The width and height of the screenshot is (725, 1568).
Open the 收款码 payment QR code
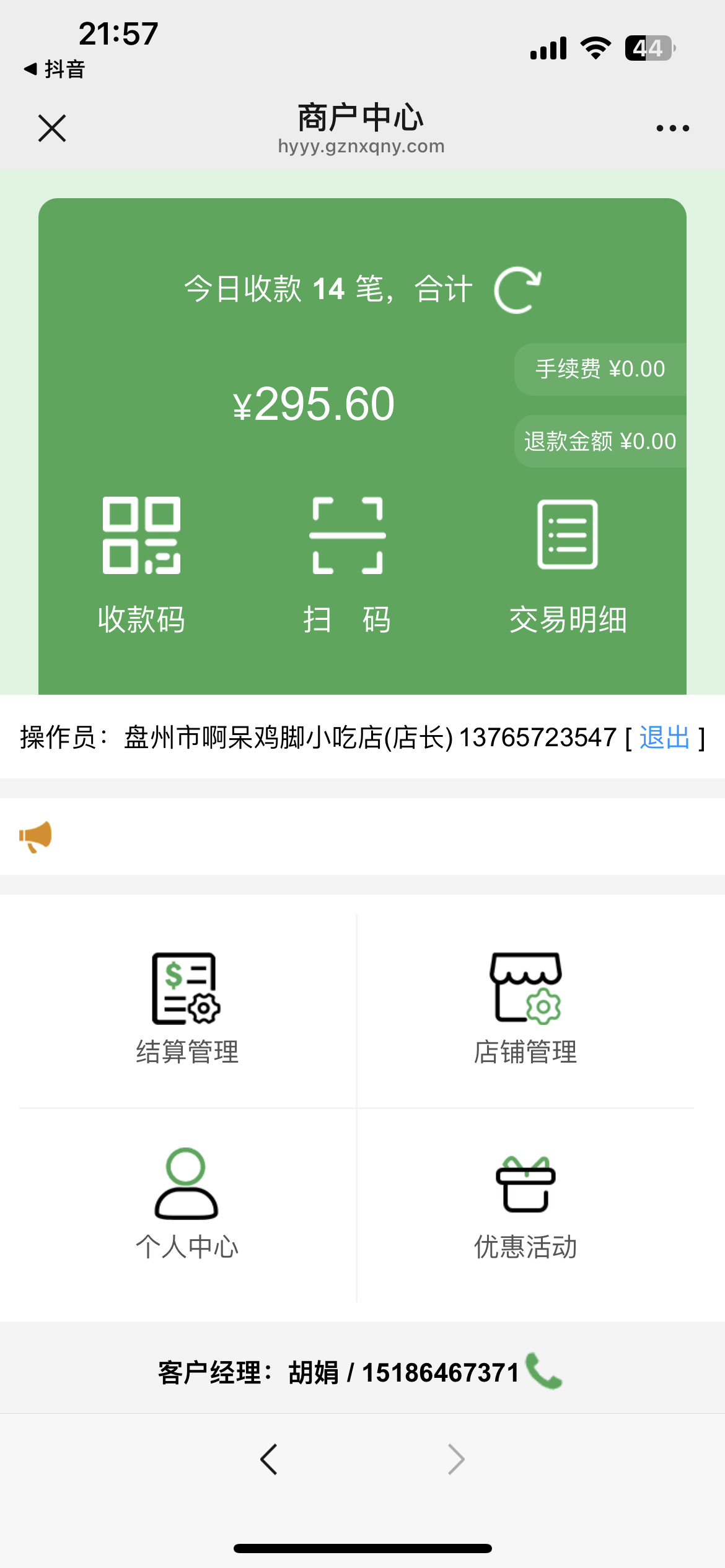coord(141,564)
